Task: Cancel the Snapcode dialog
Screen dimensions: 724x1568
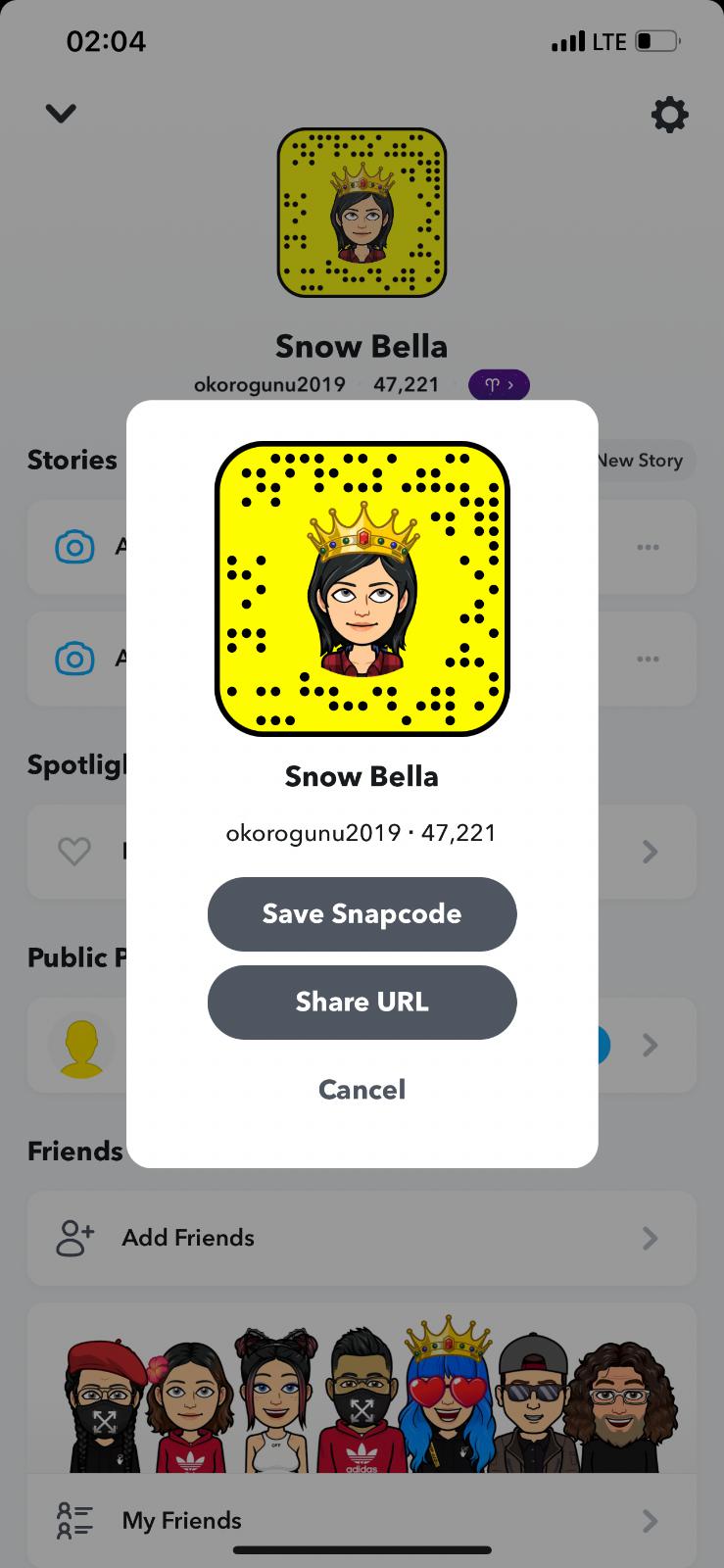Action: (x=362, y=1089)
